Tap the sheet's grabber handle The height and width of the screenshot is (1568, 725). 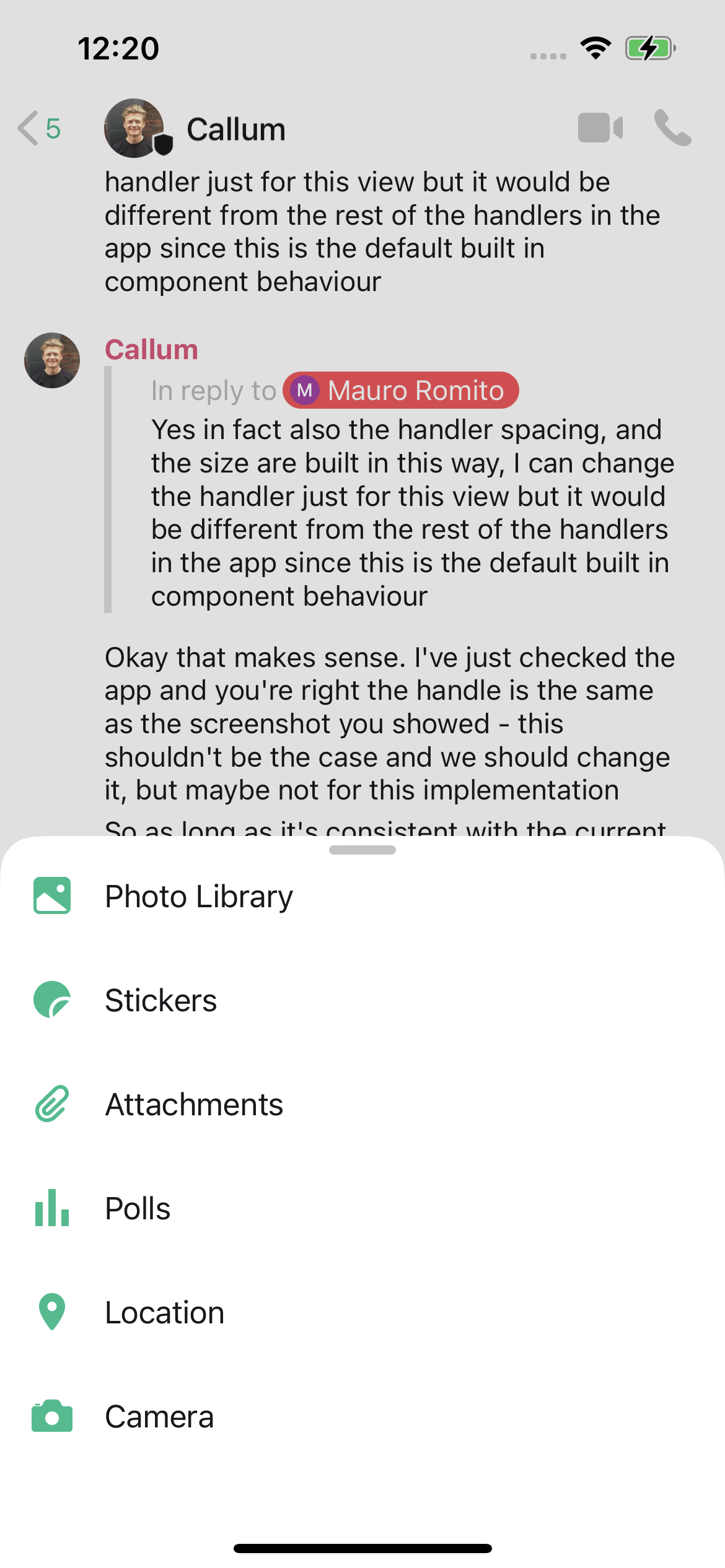(362, 850)
